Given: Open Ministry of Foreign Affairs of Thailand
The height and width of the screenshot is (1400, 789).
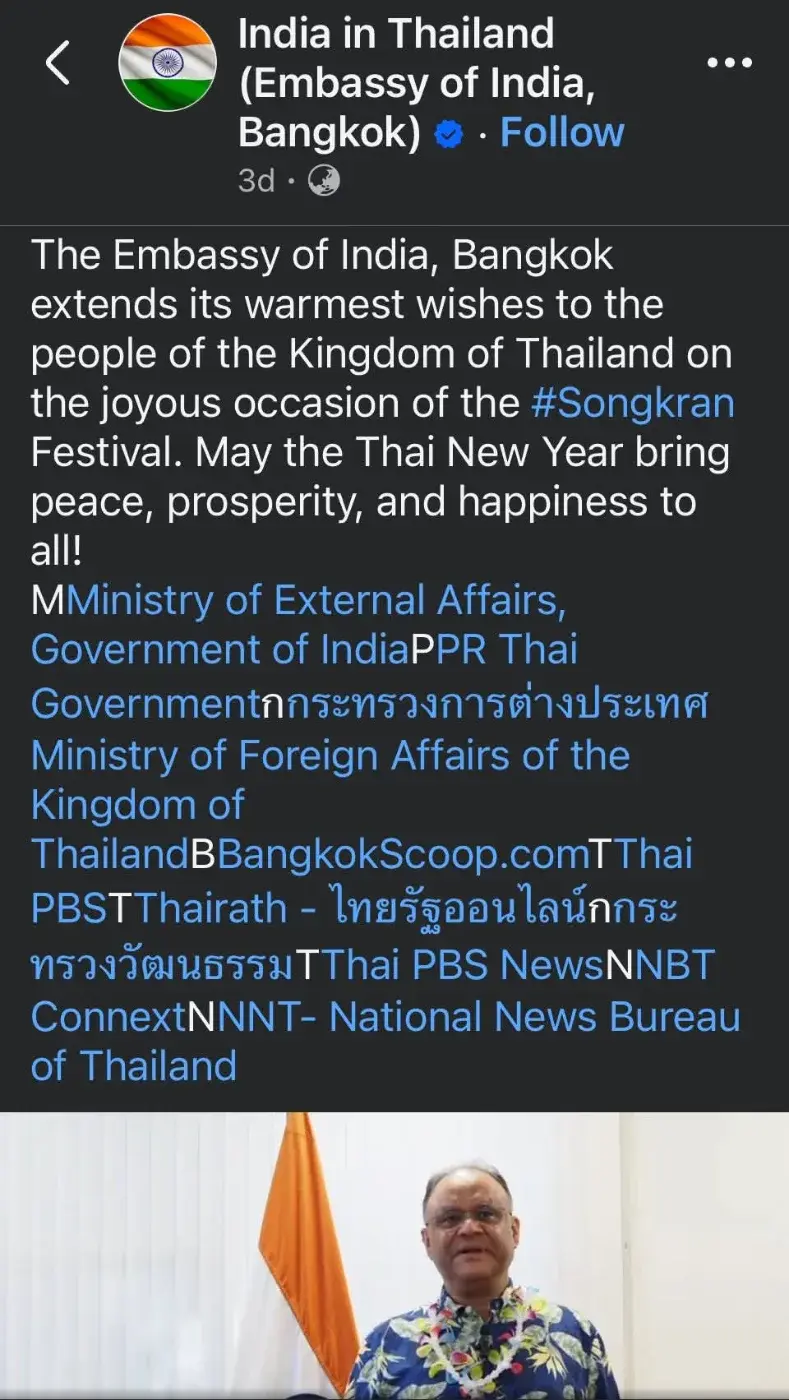Looking at the screenshot, I should [330, 755].
